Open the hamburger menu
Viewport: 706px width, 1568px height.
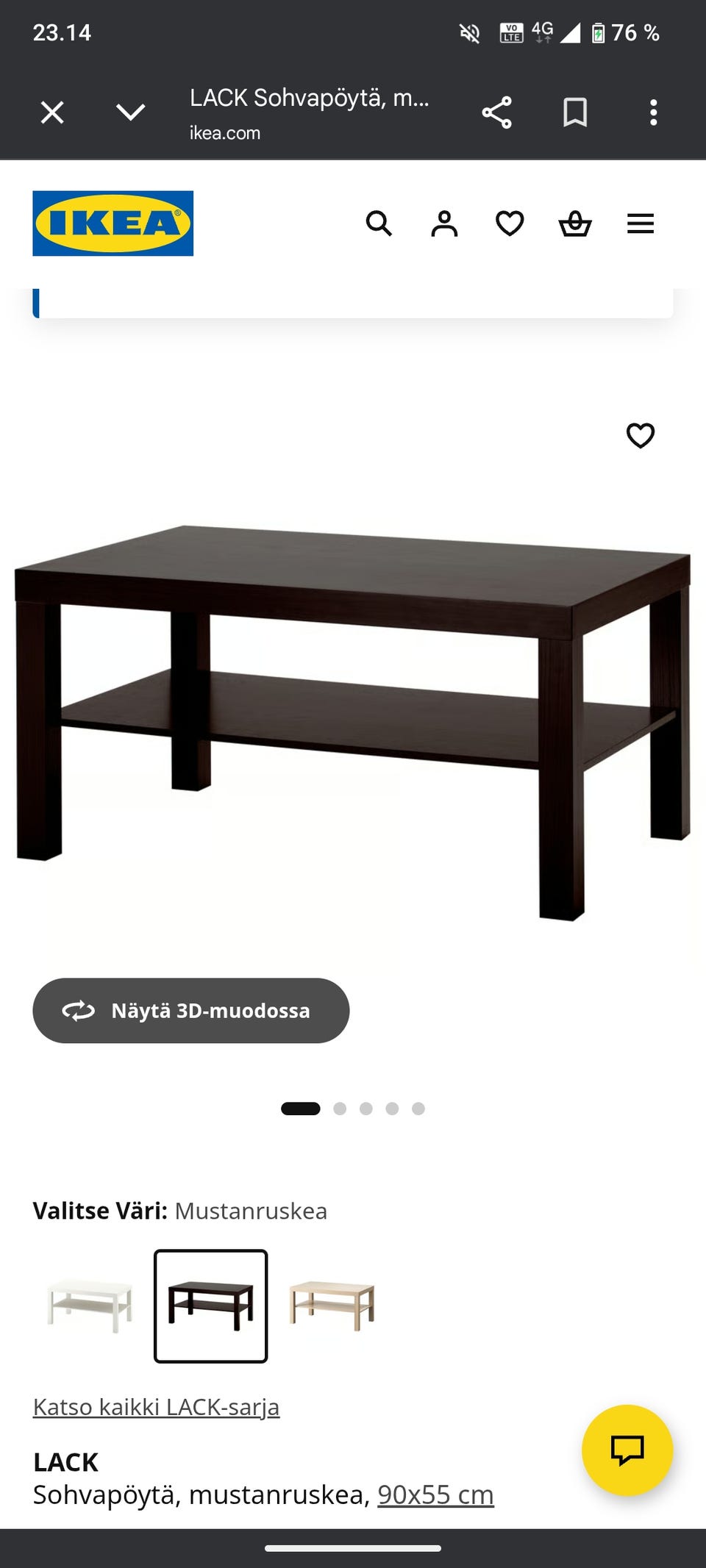[x=641, y=223]
